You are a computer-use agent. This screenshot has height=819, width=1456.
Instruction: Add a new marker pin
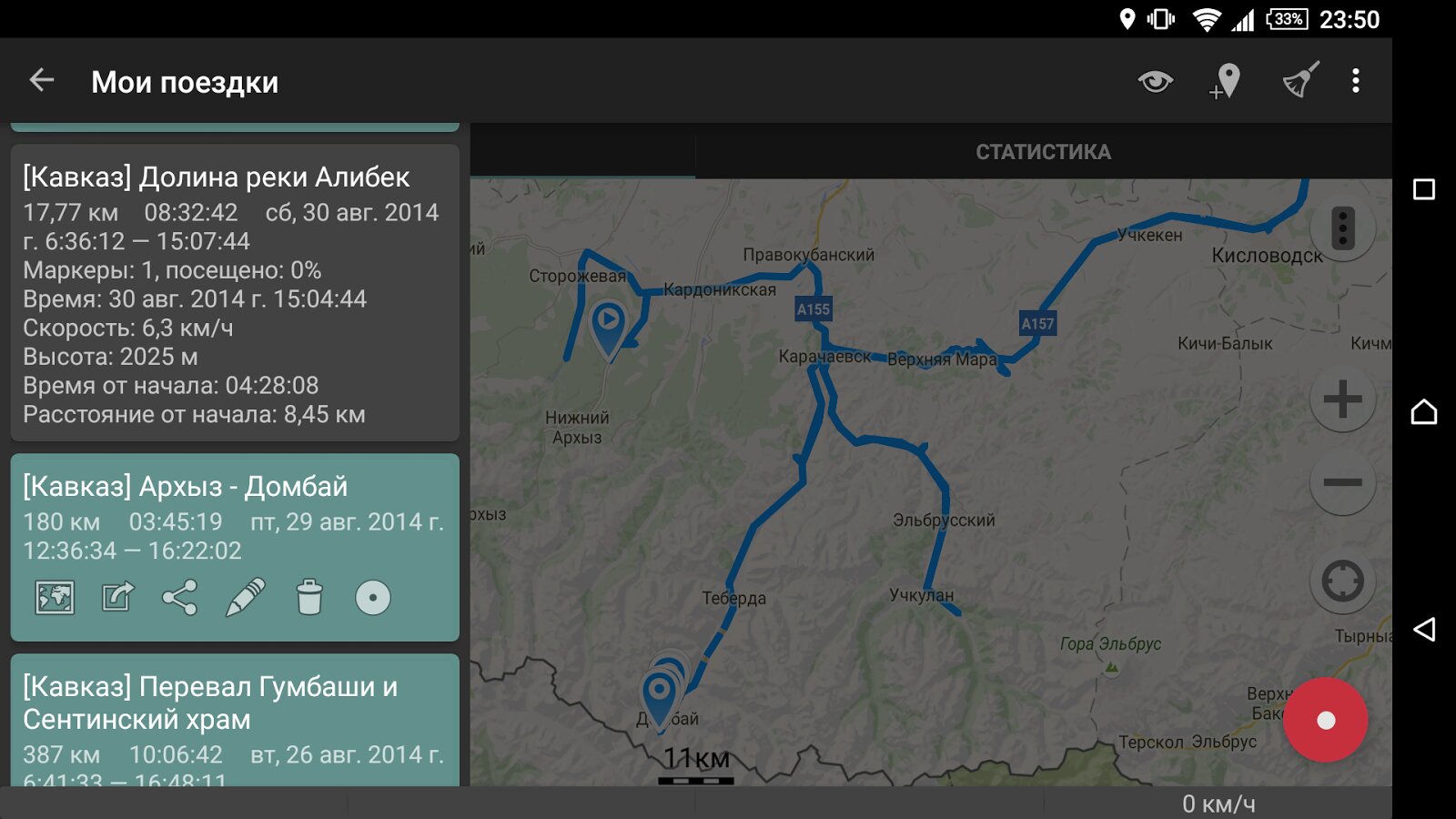[x=1225, y=81]
